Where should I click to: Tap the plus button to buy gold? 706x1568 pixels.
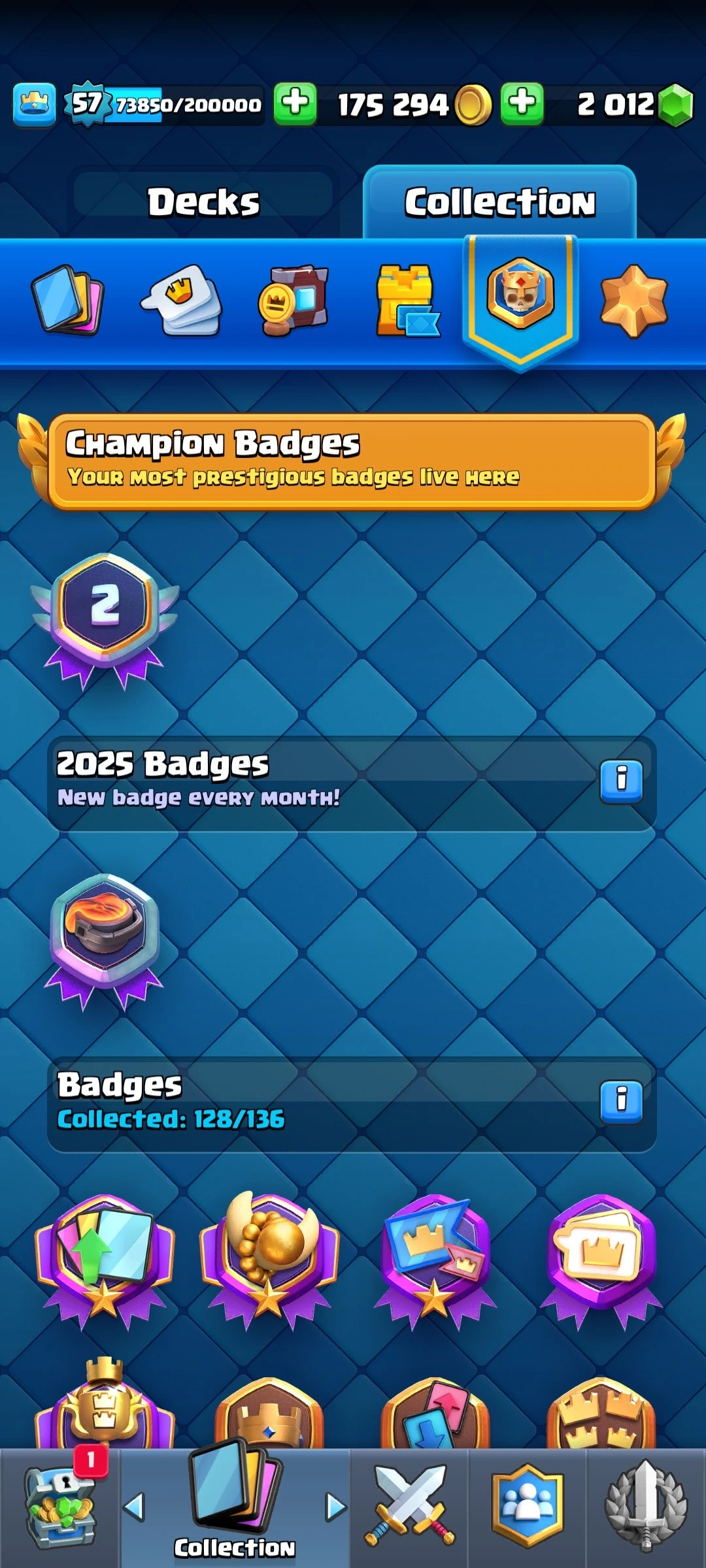pyautogui.click(x=295, y=103)
